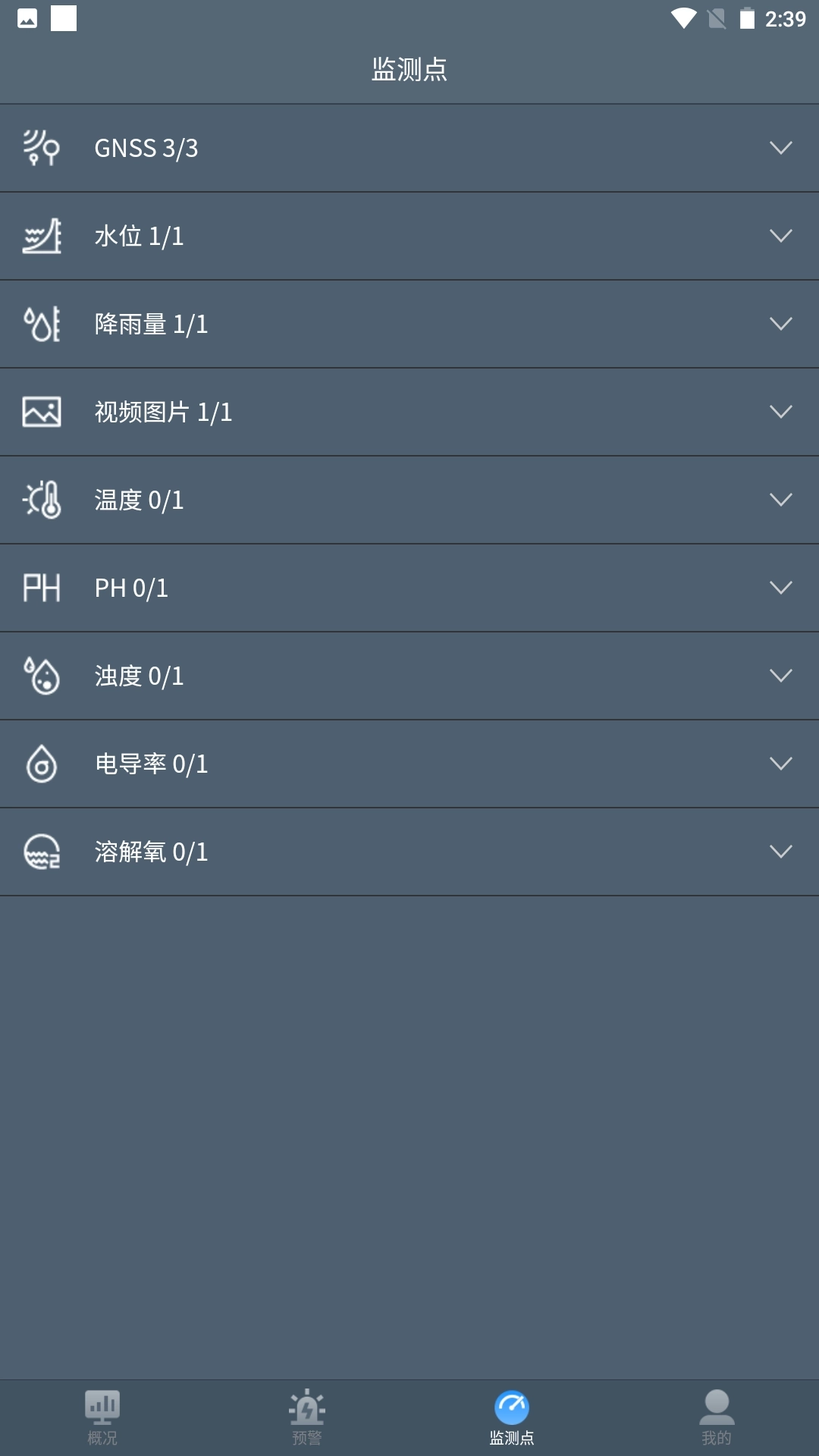This screenshot has height=1456, width=819.
Task: Select the 监测点 tab icon
Action: pos(512,1404)
